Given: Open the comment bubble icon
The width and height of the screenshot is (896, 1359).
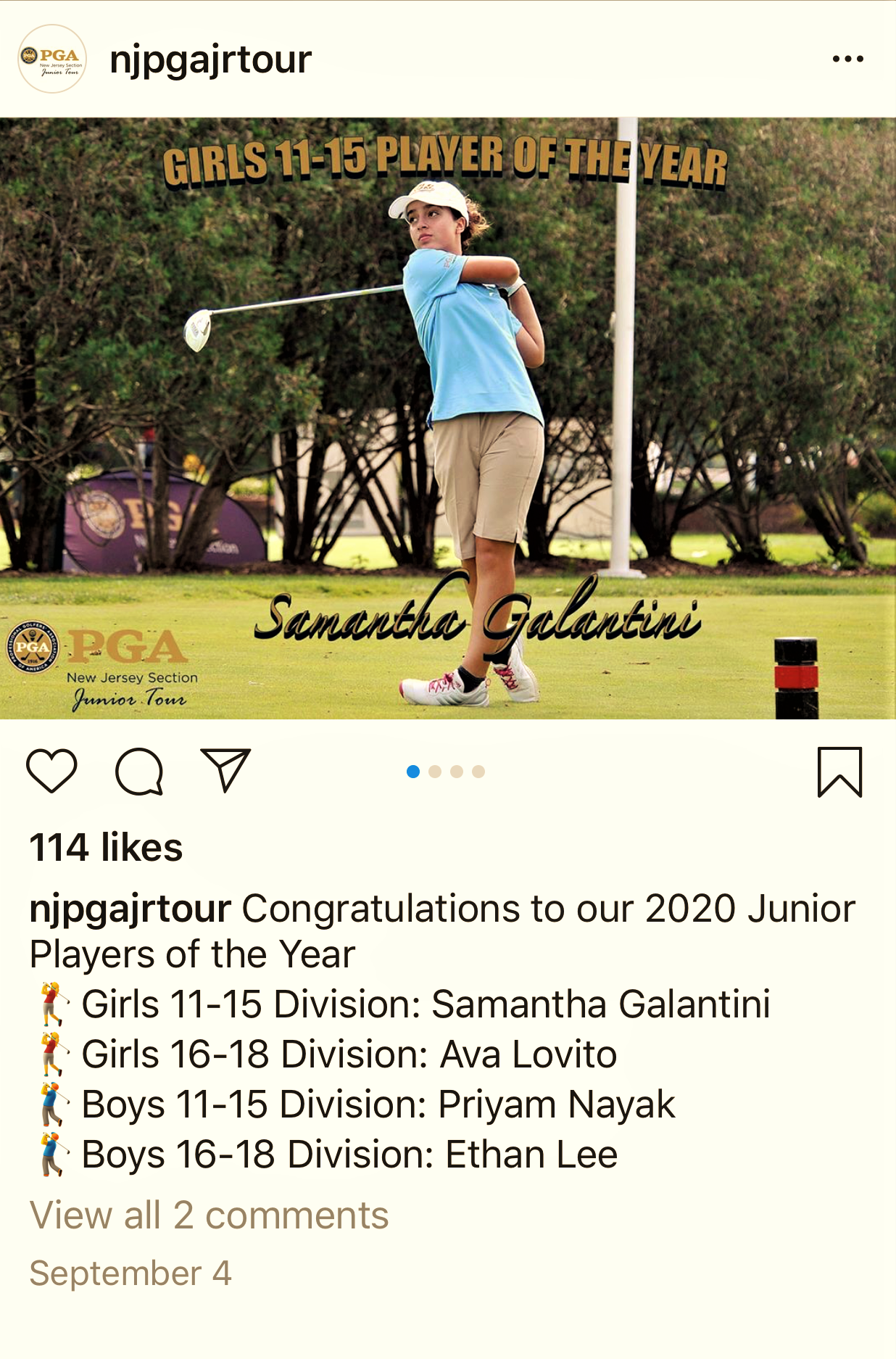Looking at the screenshot, I should click(139, 771).
